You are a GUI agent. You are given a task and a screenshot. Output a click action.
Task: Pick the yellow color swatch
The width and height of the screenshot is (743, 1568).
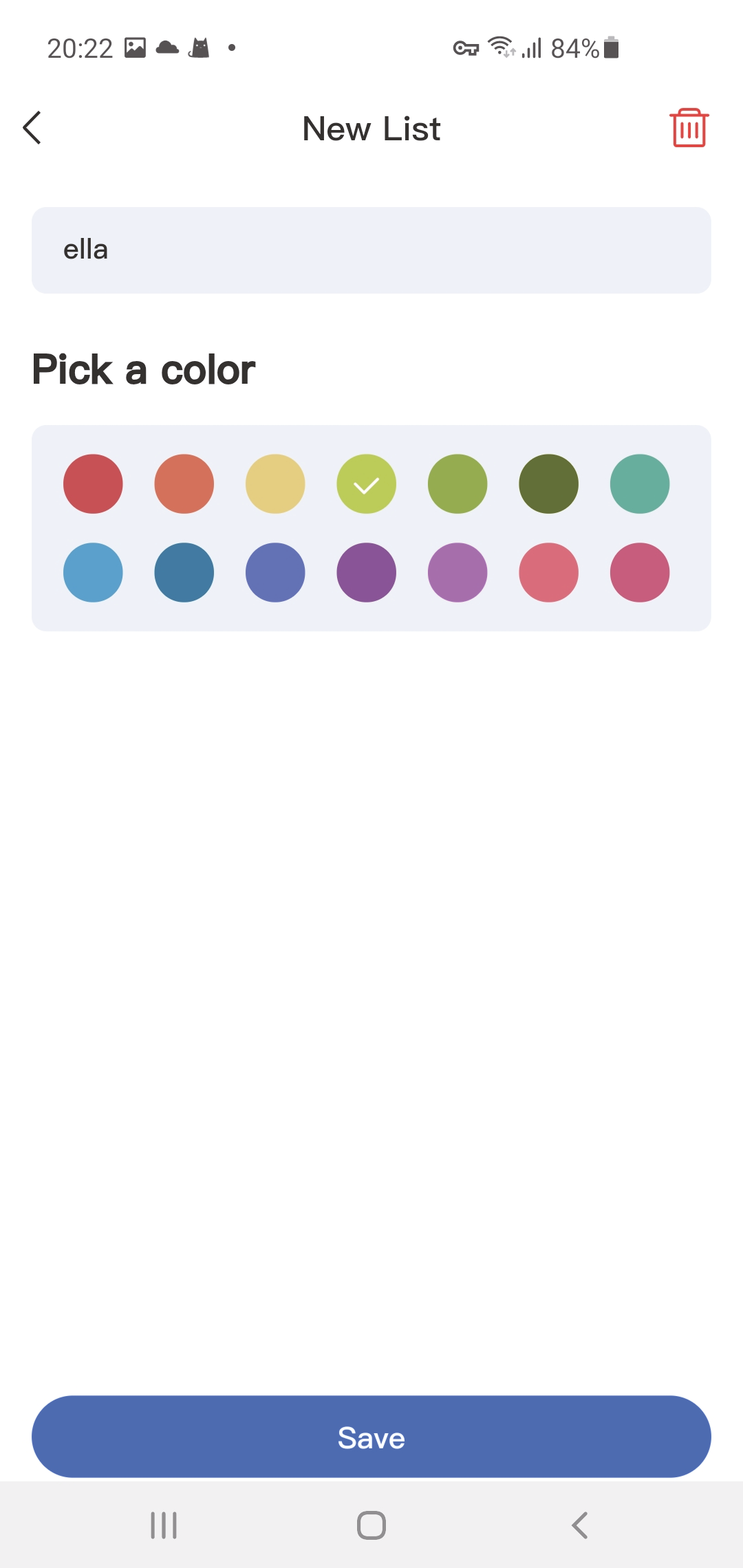(275, 484)
